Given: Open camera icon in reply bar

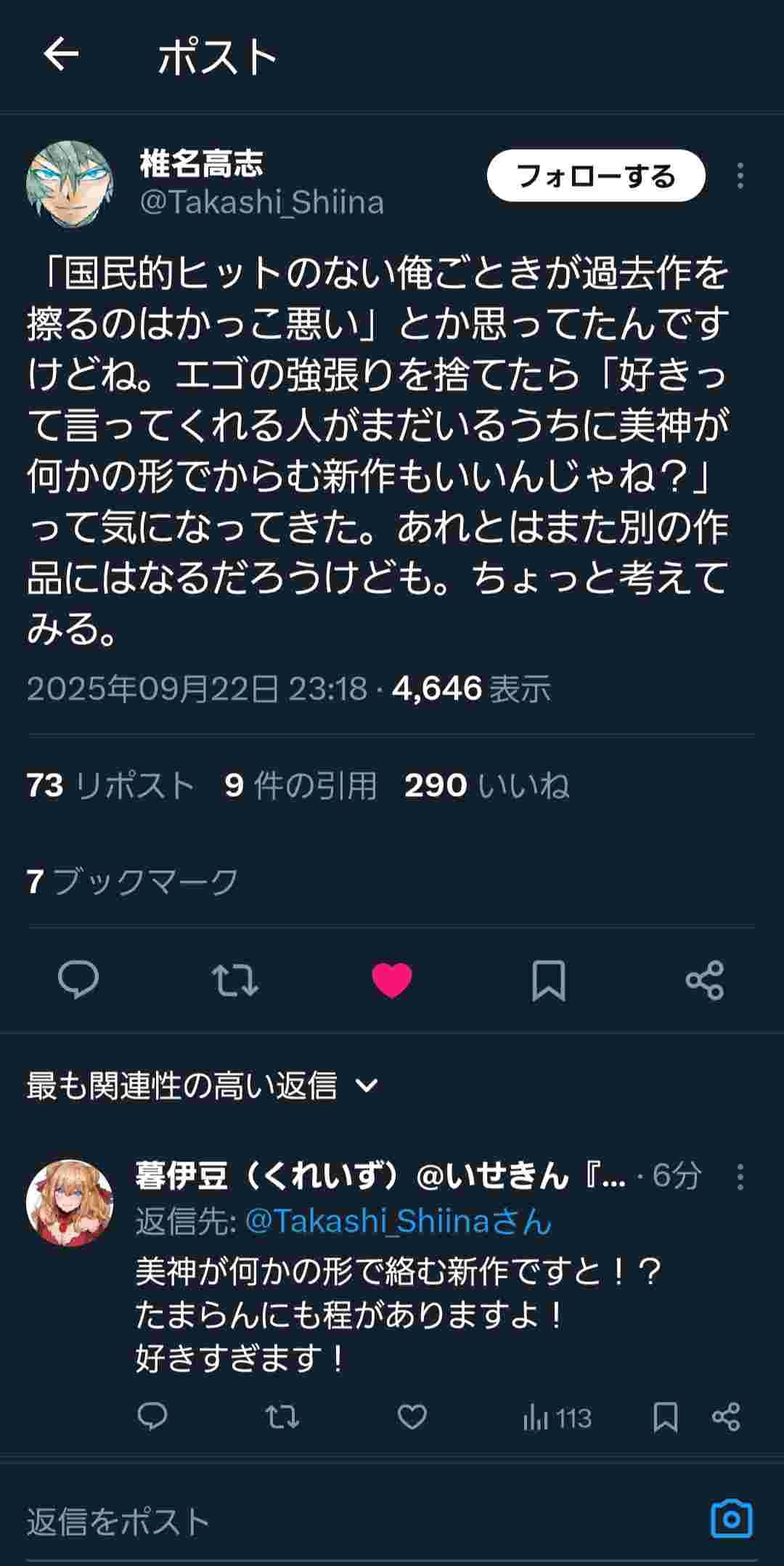Looking at the screenshot, I should [731, 1519].
